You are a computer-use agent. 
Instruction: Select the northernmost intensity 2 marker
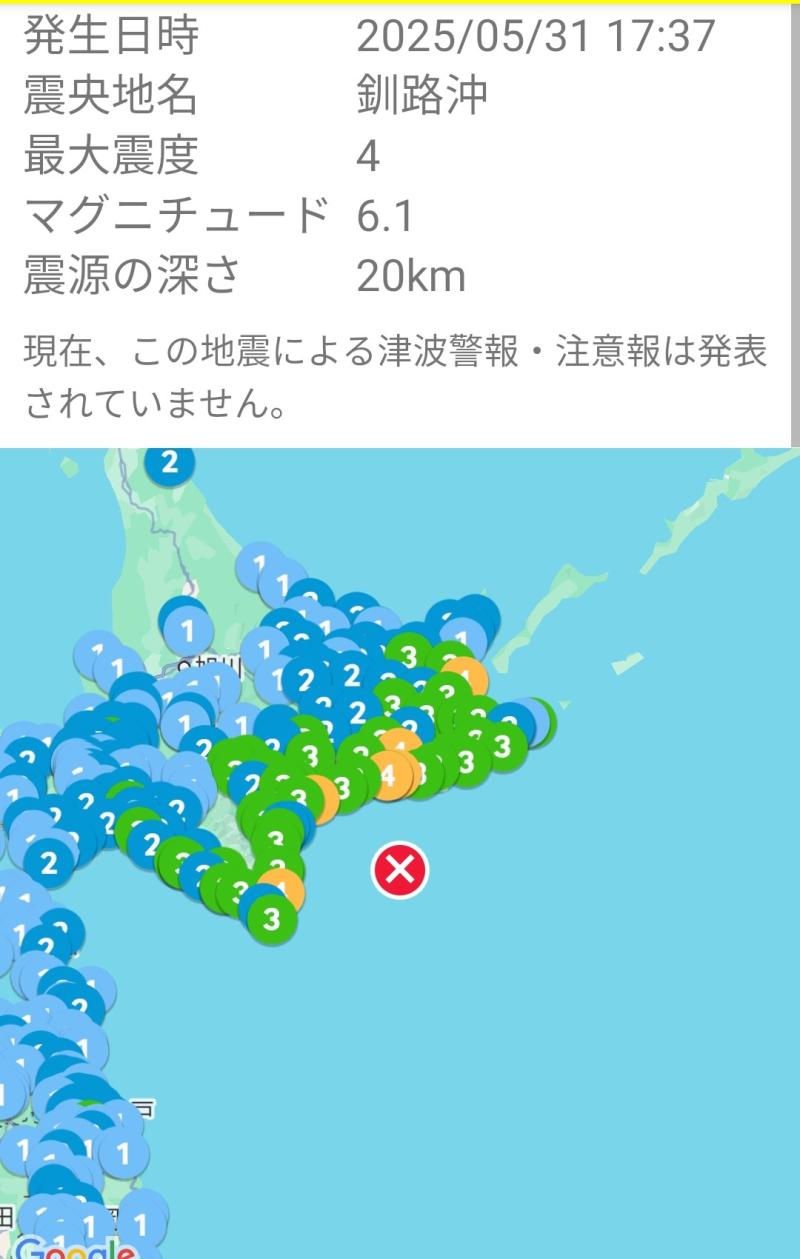[x=169, y=462]
